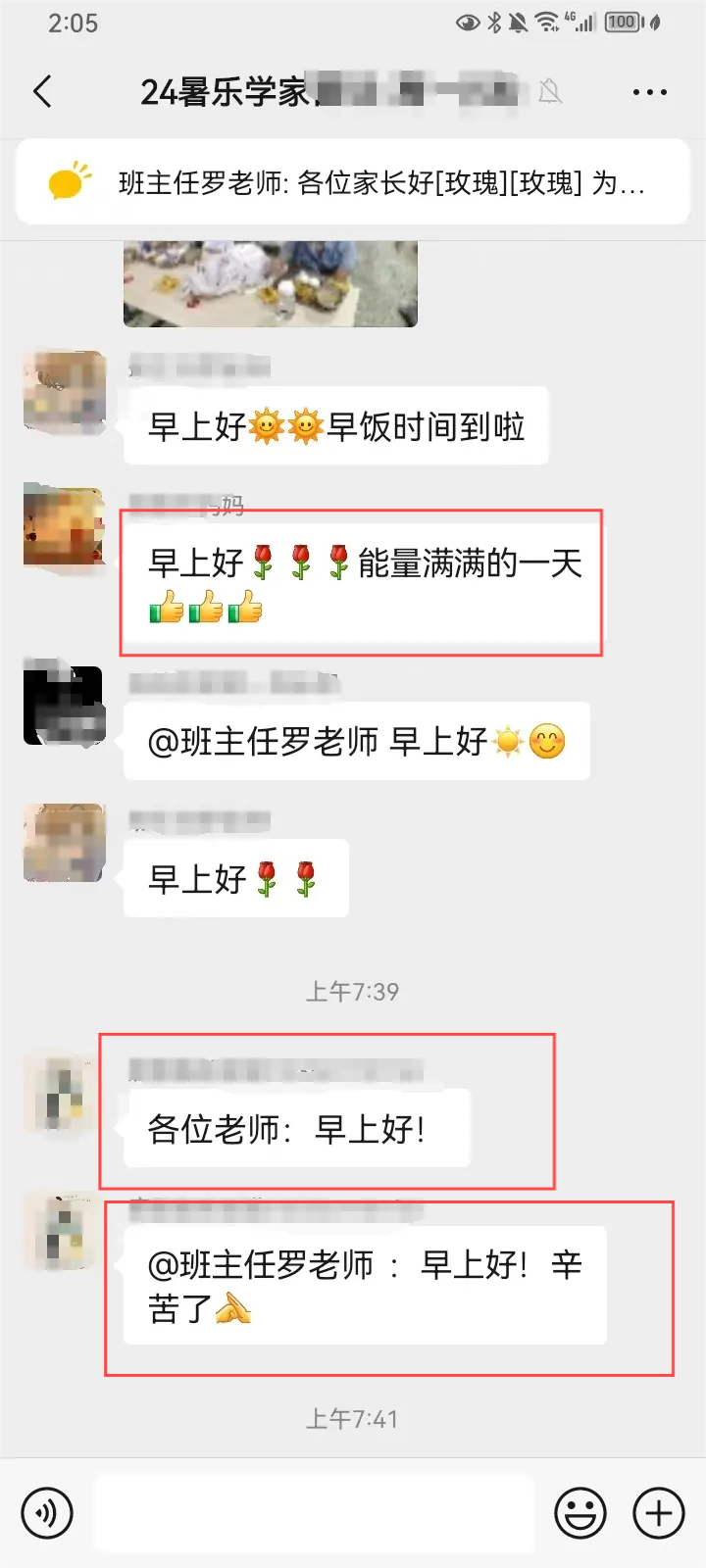
Task: Tap the avatar beside 早饭时间到啦 message
Action: coord(65,392)
